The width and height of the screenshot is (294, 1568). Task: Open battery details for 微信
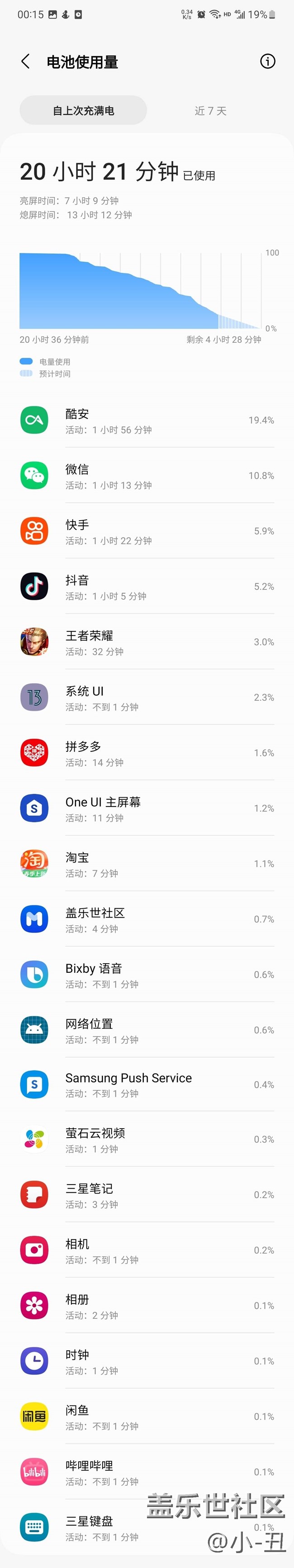click(147, 476)
